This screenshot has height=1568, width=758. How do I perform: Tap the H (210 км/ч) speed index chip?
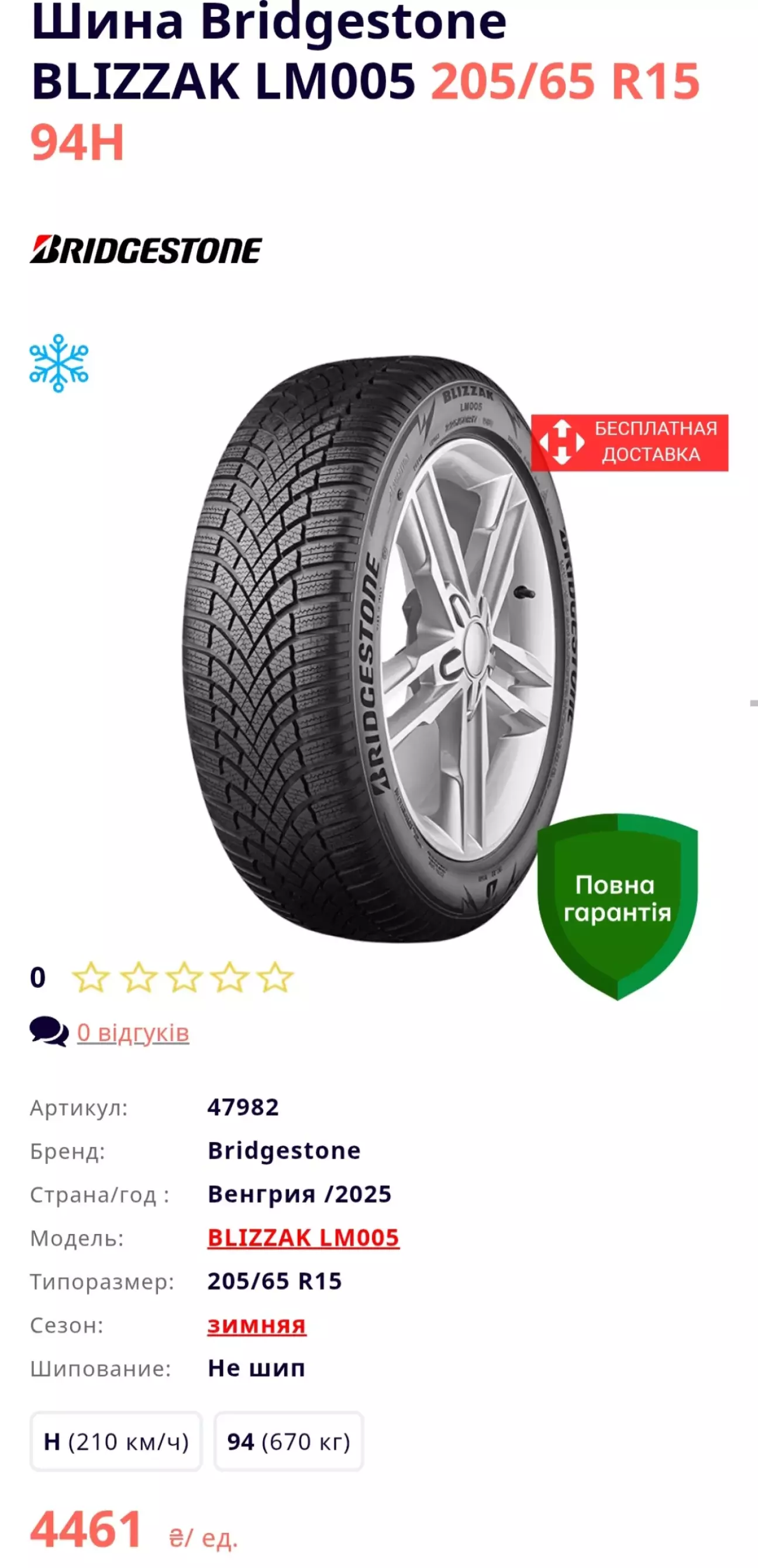116,1442
